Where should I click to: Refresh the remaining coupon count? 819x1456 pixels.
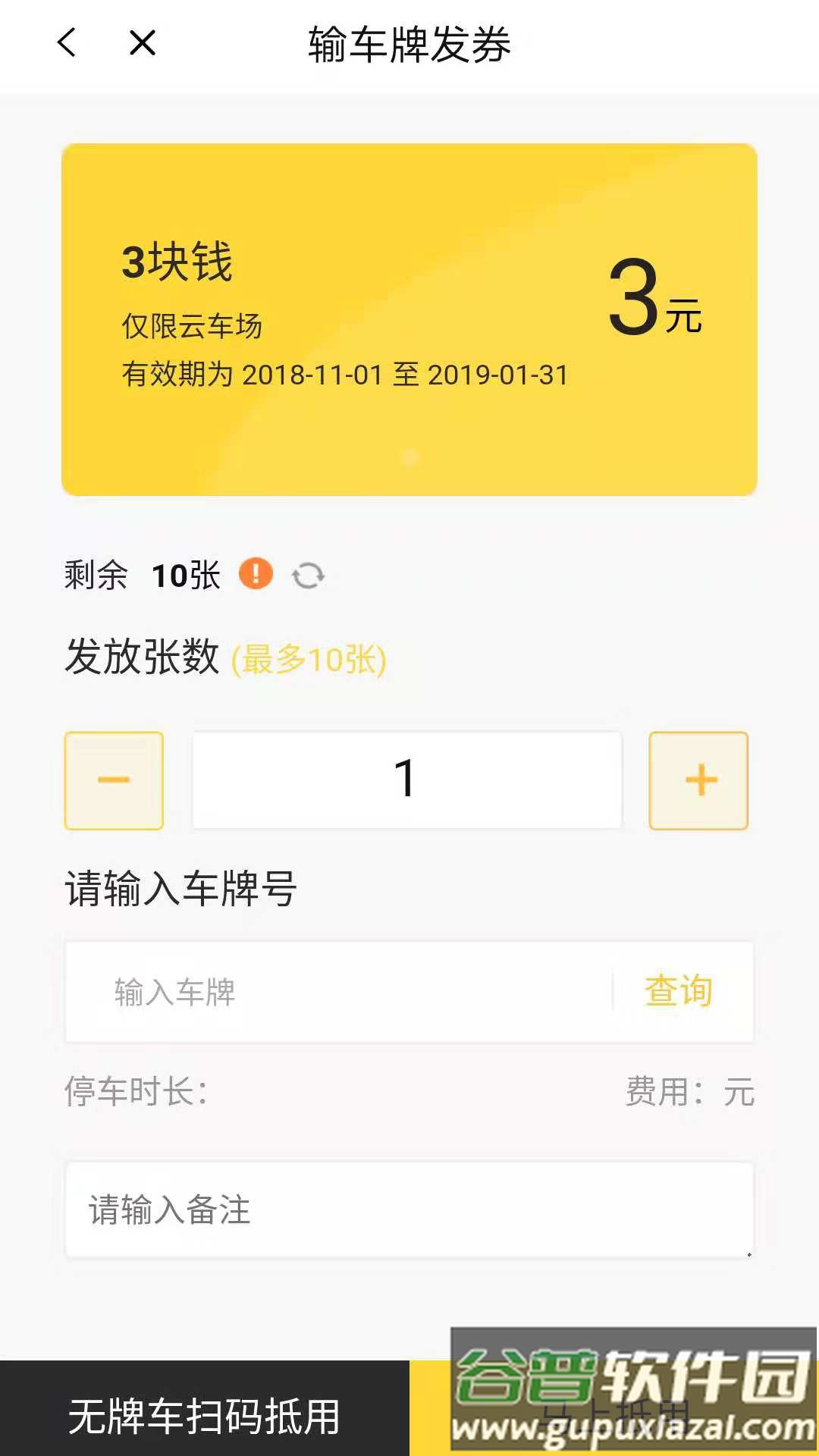pos(308,576)
